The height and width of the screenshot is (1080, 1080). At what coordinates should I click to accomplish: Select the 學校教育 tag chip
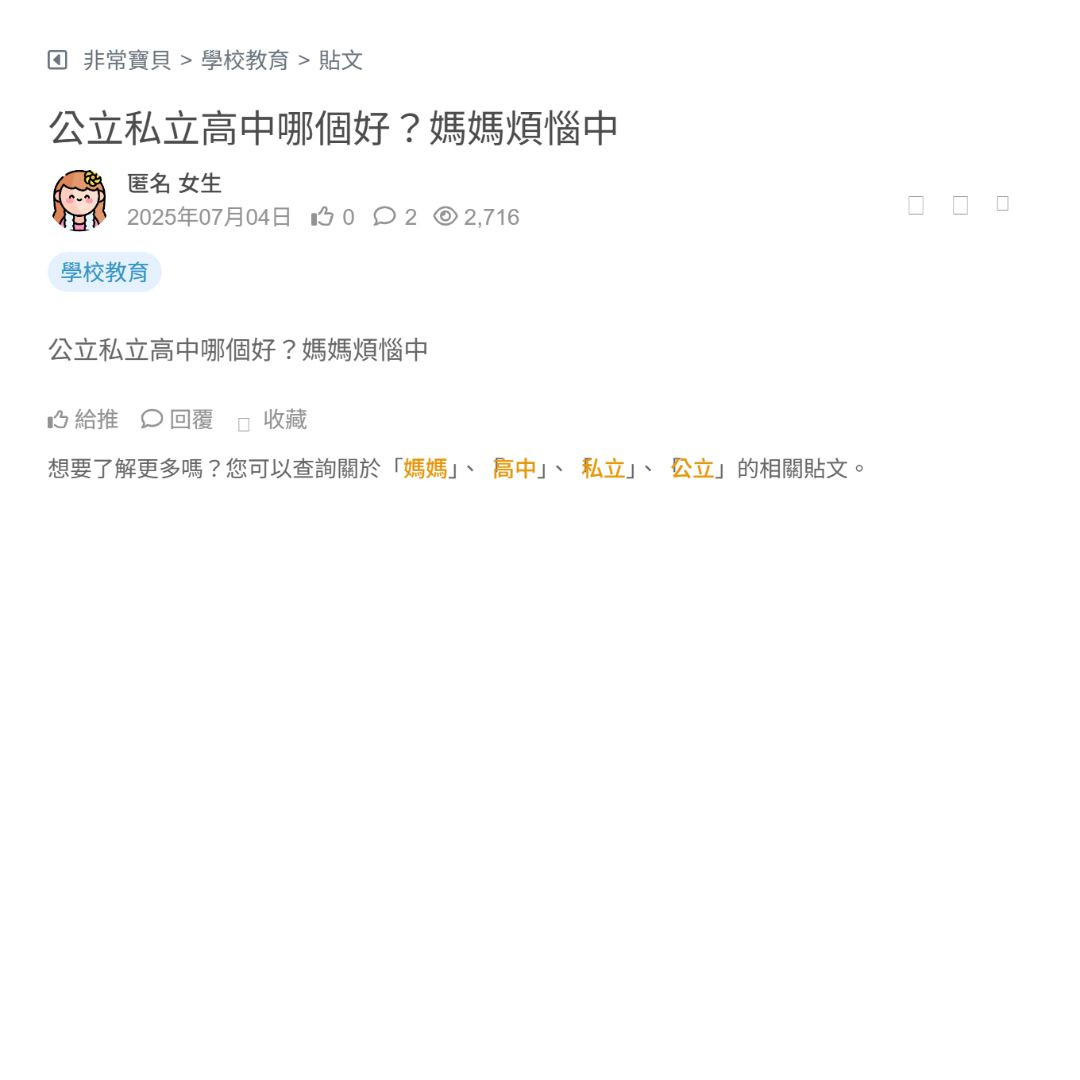tap(104, 272)
